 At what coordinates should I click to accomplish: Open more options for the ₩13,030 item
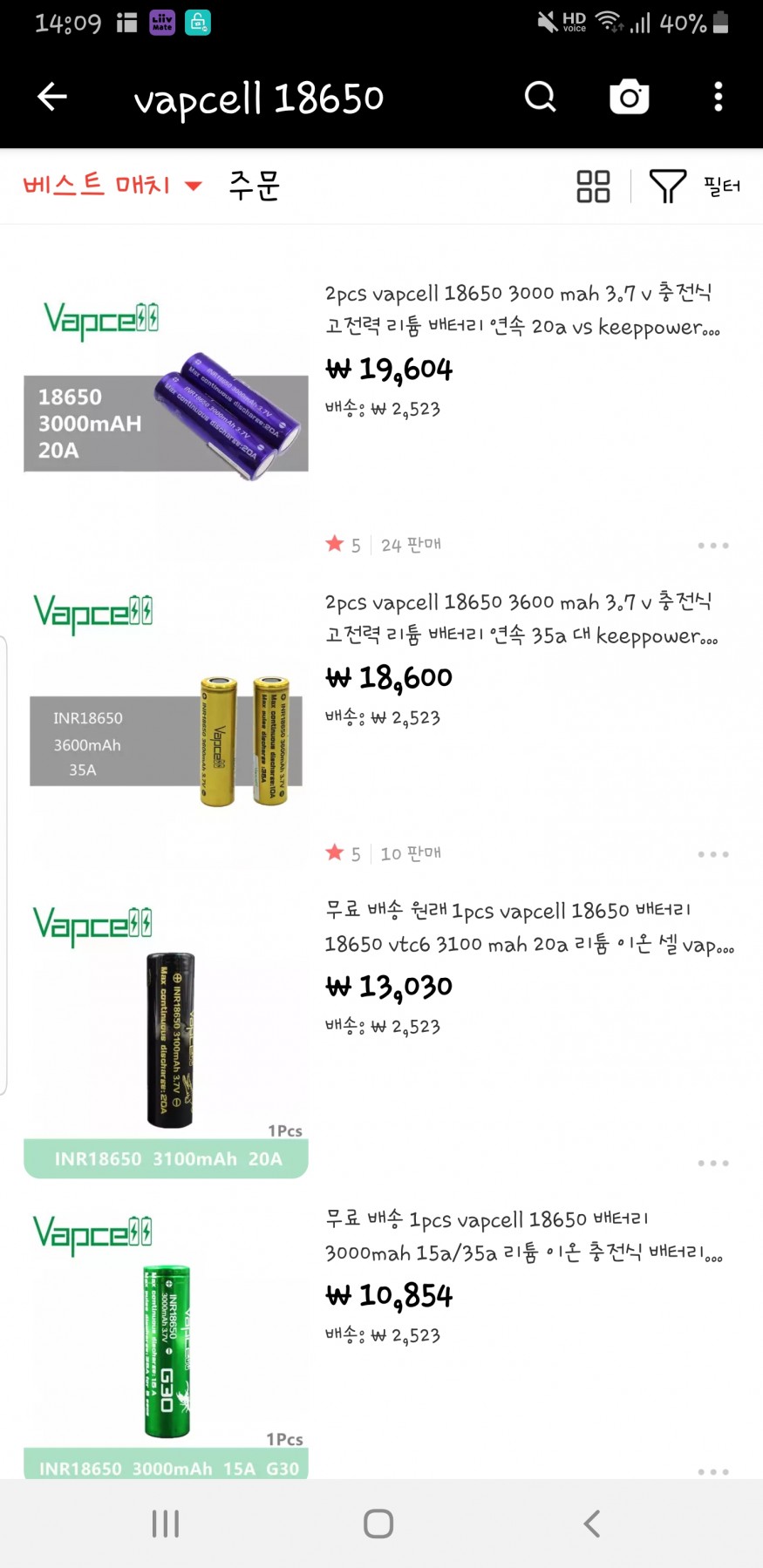click(x=712, y=1163)
